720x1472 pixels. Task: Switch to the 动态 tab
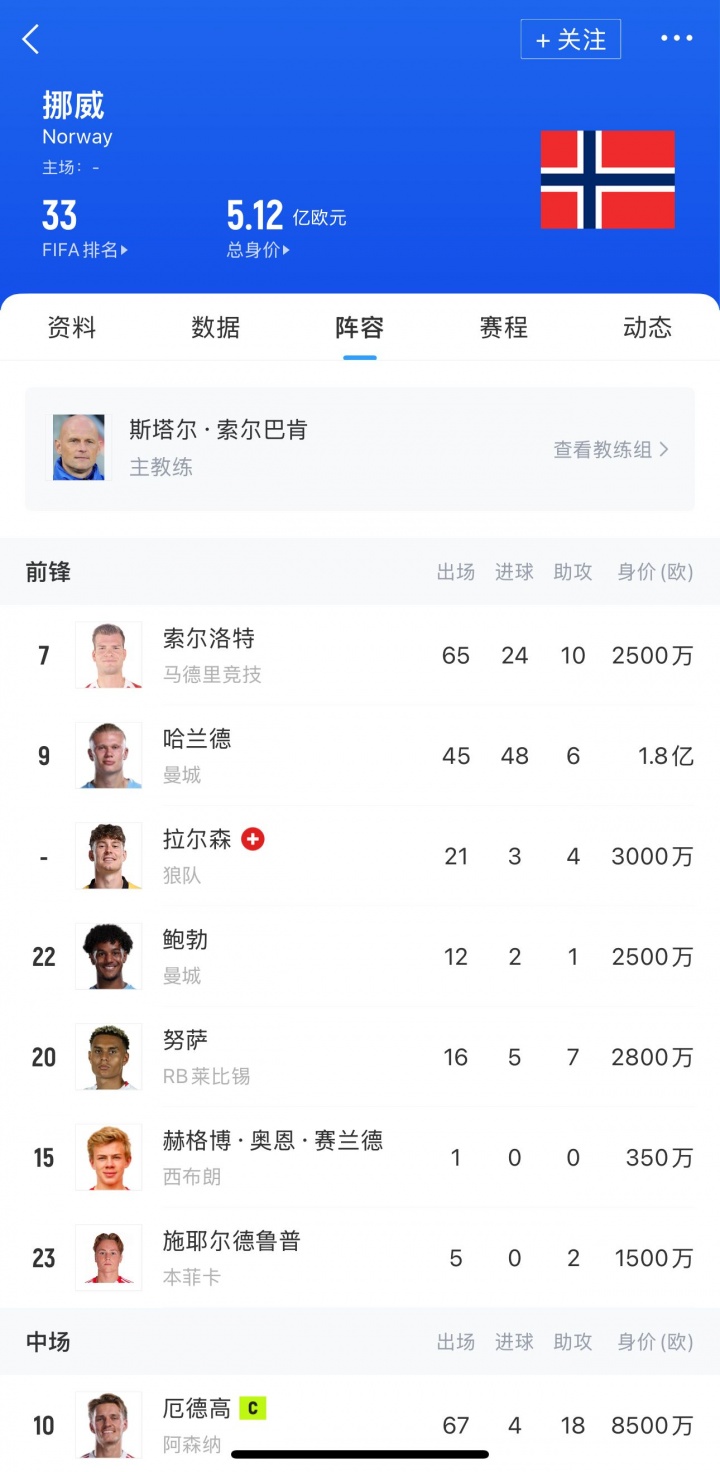(x=646, y=327)
